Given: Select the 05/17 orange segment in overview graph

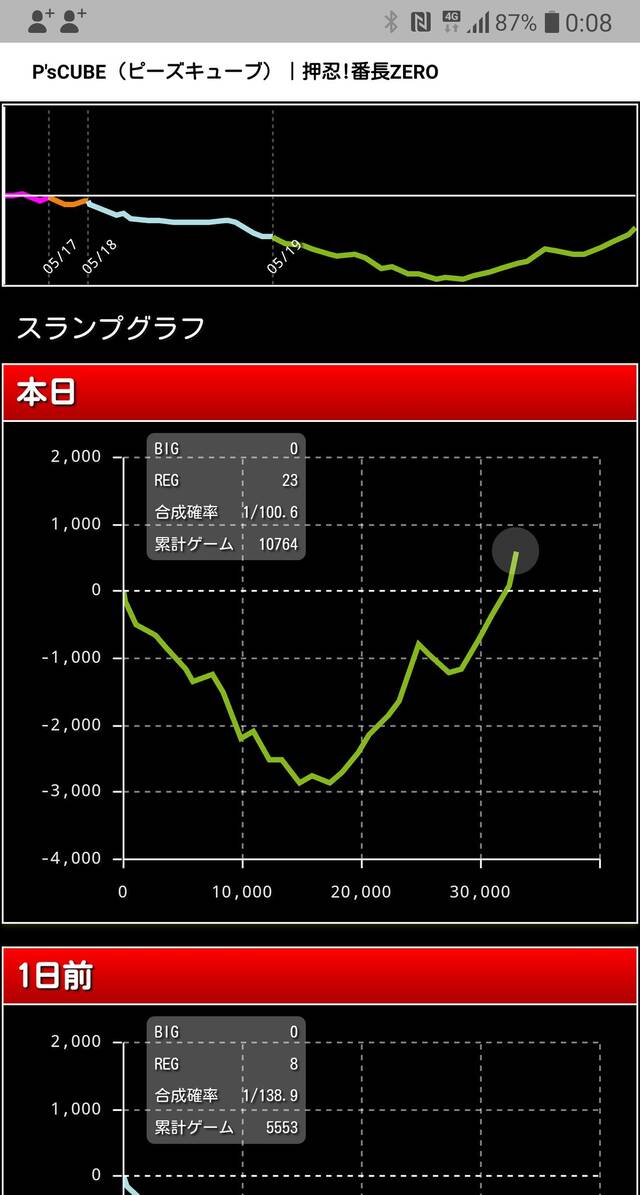Looking at the screenshot, I should click(x=69, y=202).
